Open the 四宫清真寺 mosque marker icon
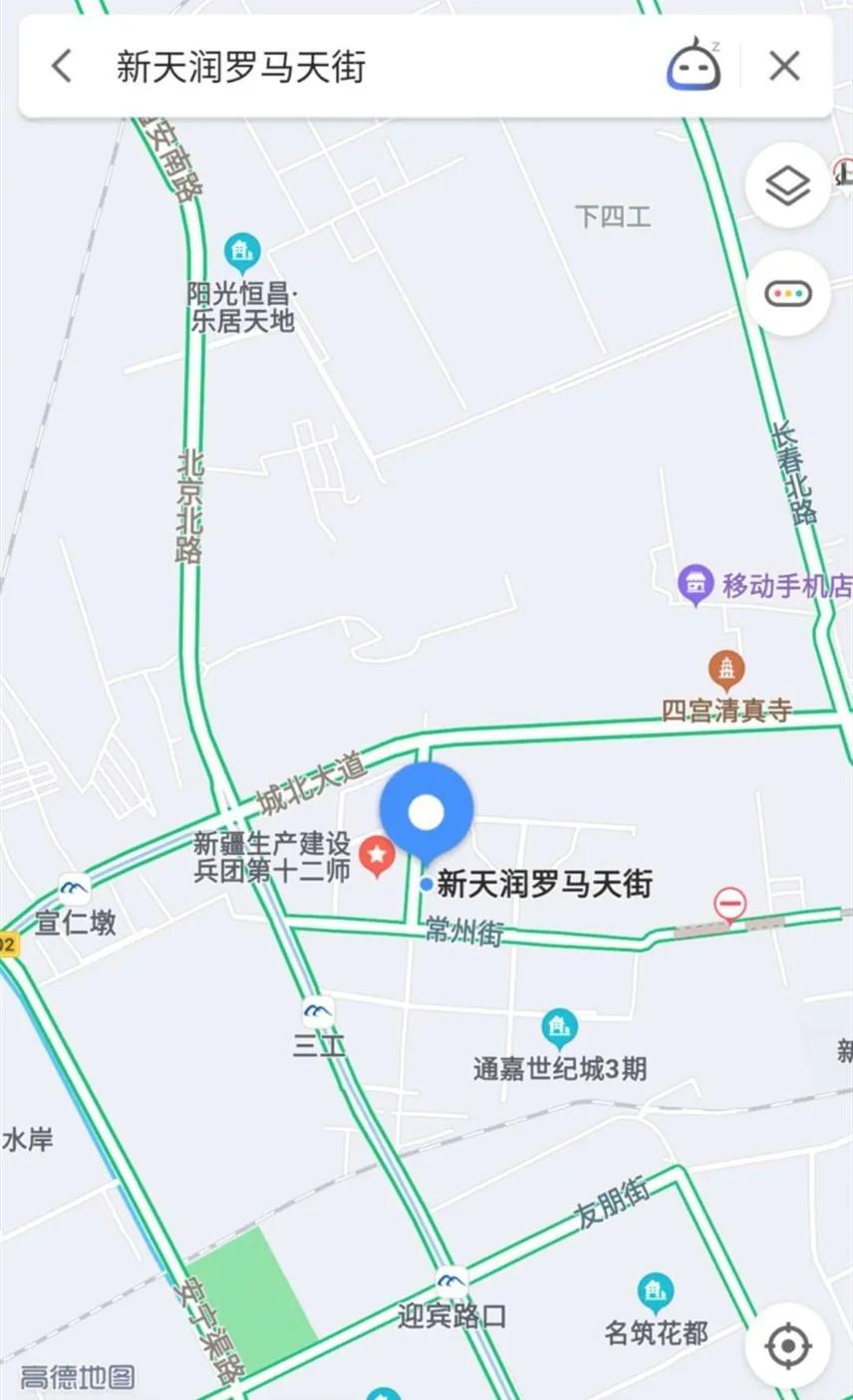This screenshot has width=853, height=1400. [725, 669]
